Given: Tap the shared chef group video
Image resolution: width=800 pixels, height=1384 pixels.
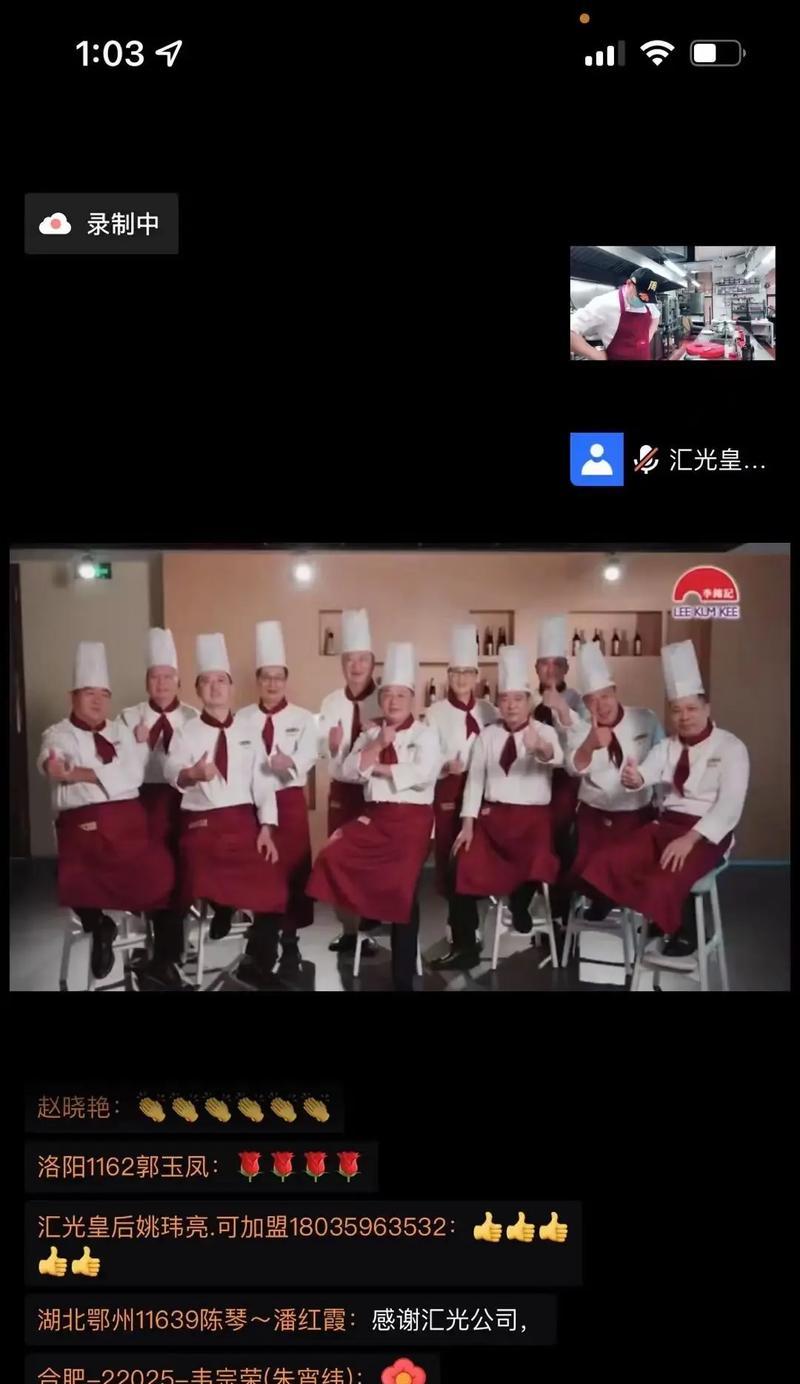Looking at the screenshot, I should click(400, 768).
